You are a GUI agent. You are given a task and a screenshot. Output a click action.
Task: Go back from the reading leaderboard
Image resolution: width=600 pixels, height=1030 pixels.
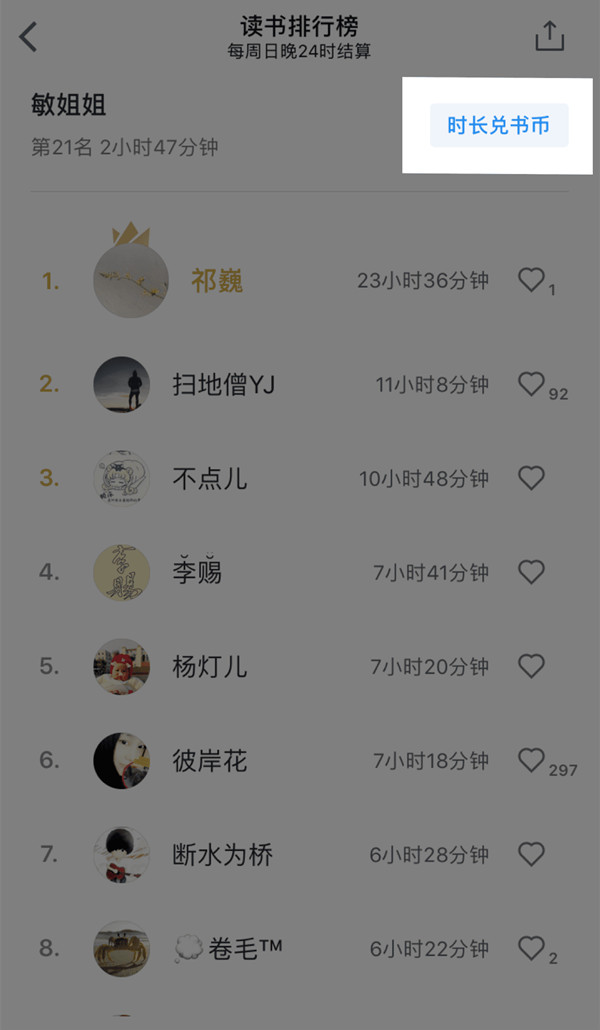pos(29,37)
